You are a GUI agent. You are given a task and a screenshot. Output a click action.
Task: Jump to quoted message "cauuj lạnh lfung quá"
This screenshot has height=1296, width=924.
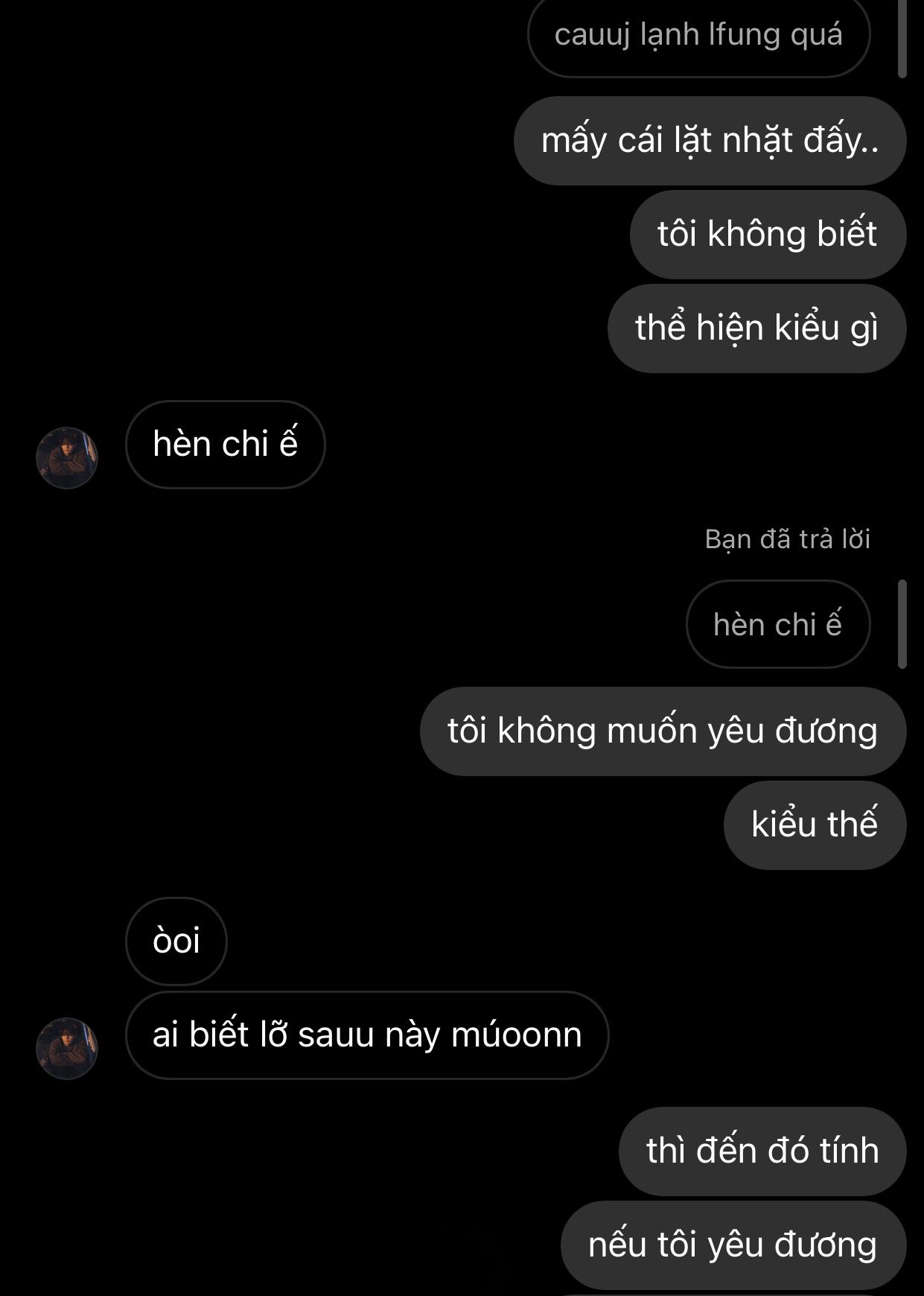pyautogui.click(x=698, y=36)
